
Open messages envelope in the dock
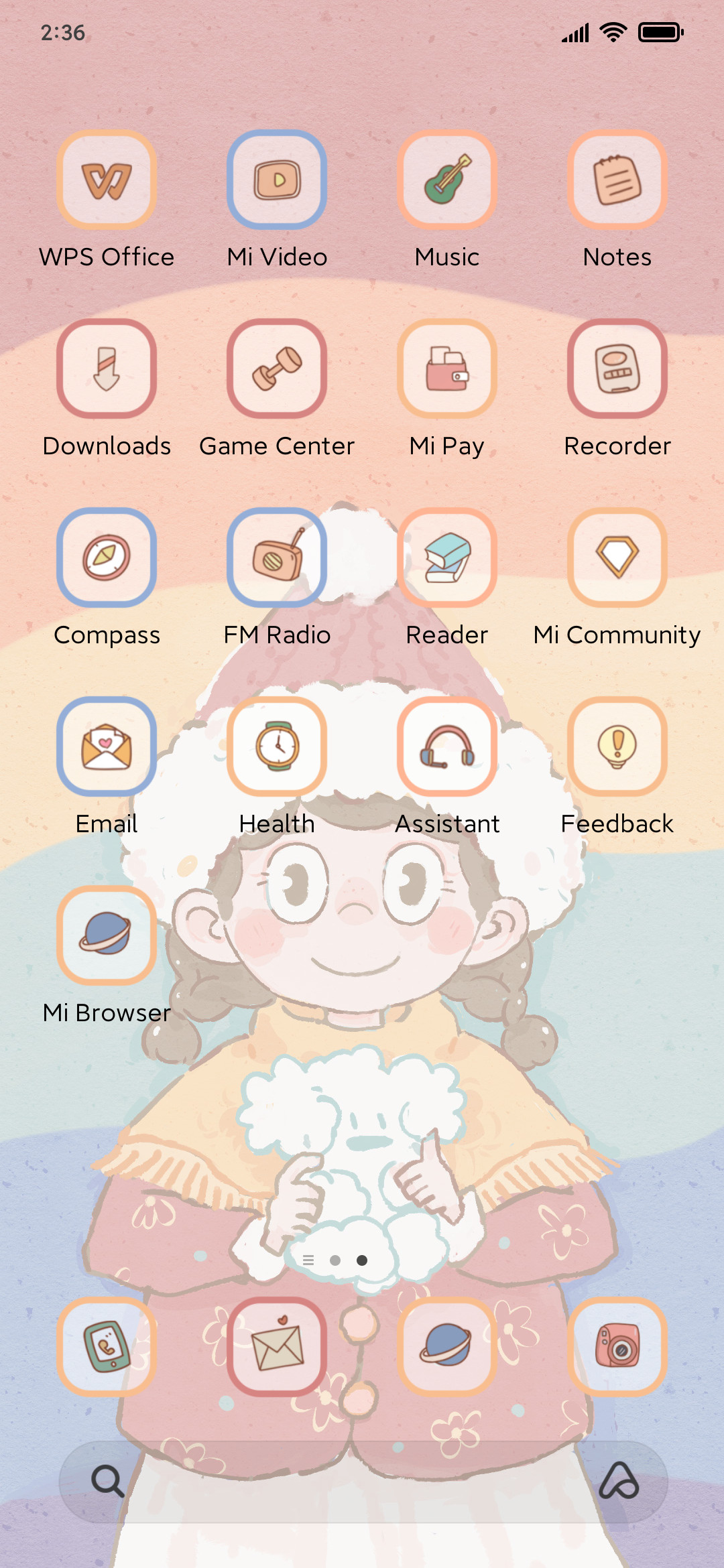[277, 1347]
